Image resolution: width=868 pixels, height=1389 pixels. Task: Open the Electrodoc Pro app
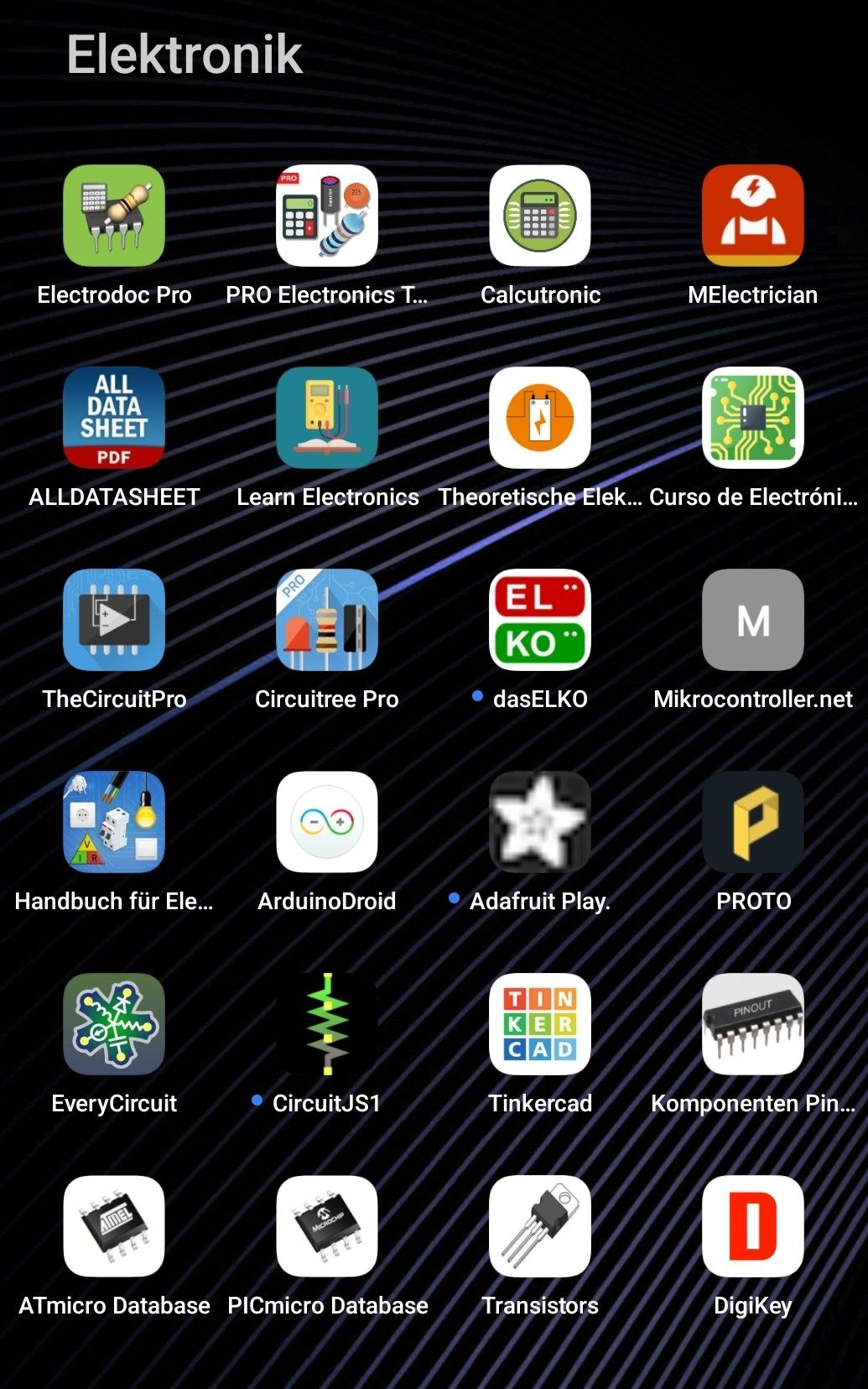(x=114, y=216)
